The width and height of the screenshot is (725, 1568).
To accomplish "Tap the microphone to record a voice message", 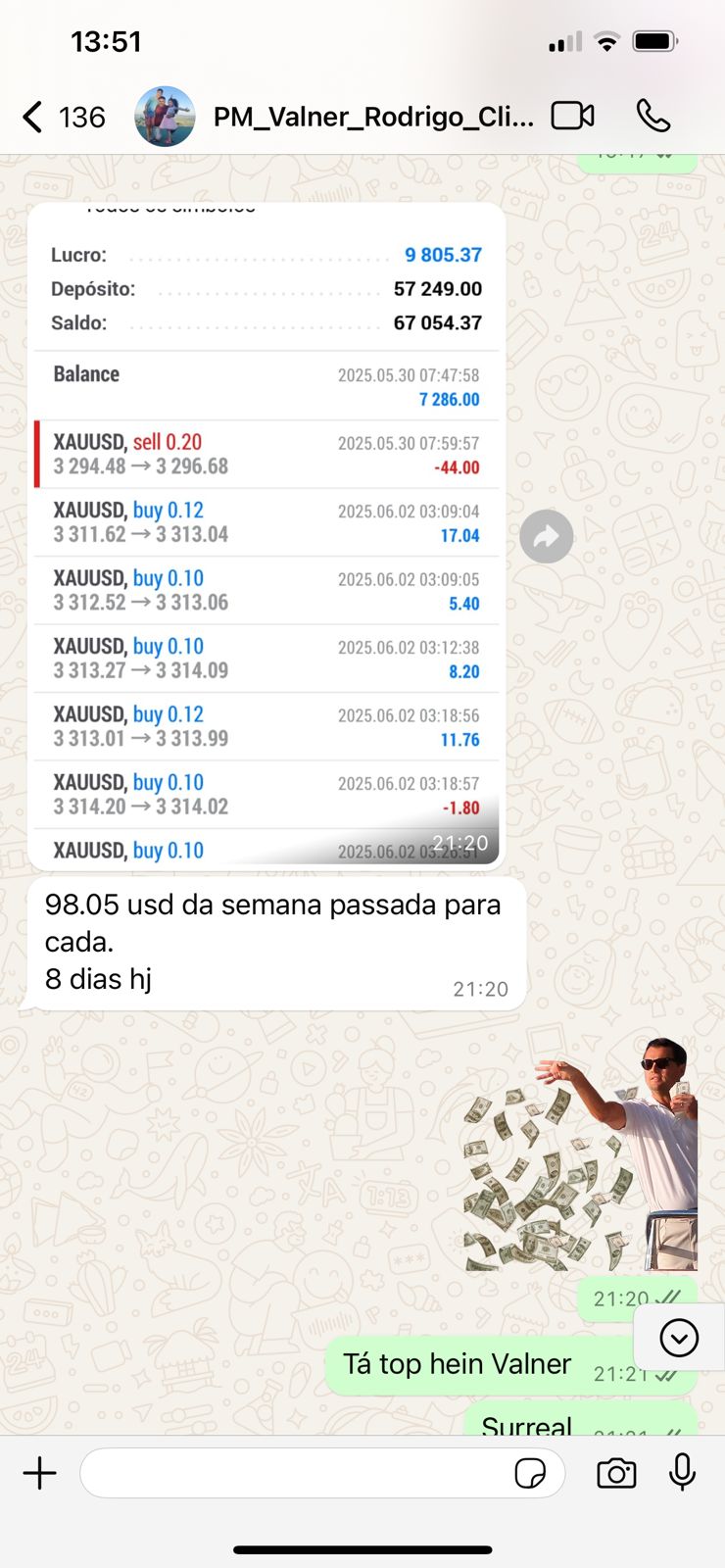I will pyautogui.click(x=683, y=1472).
